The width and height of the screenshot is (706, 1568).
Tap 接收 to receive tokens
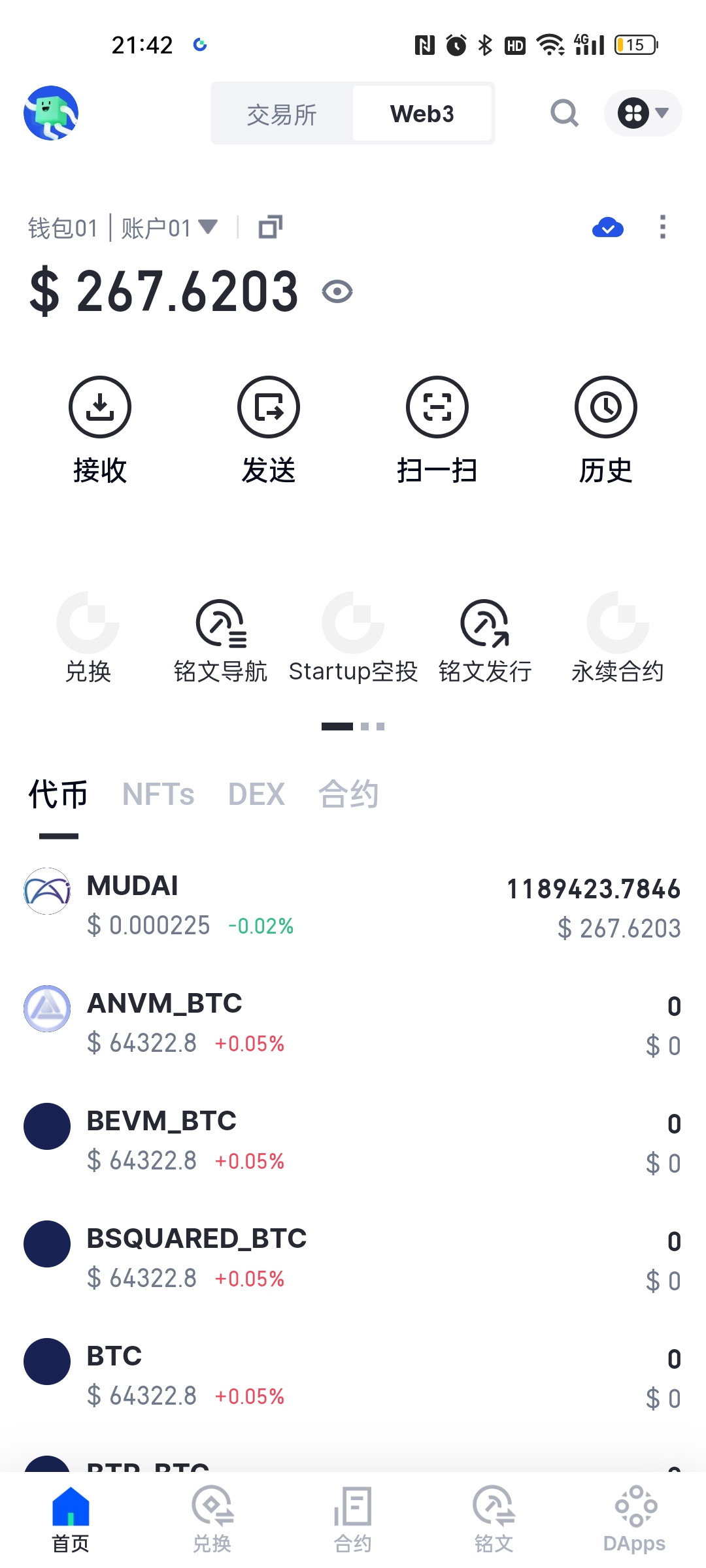point(100,429)
